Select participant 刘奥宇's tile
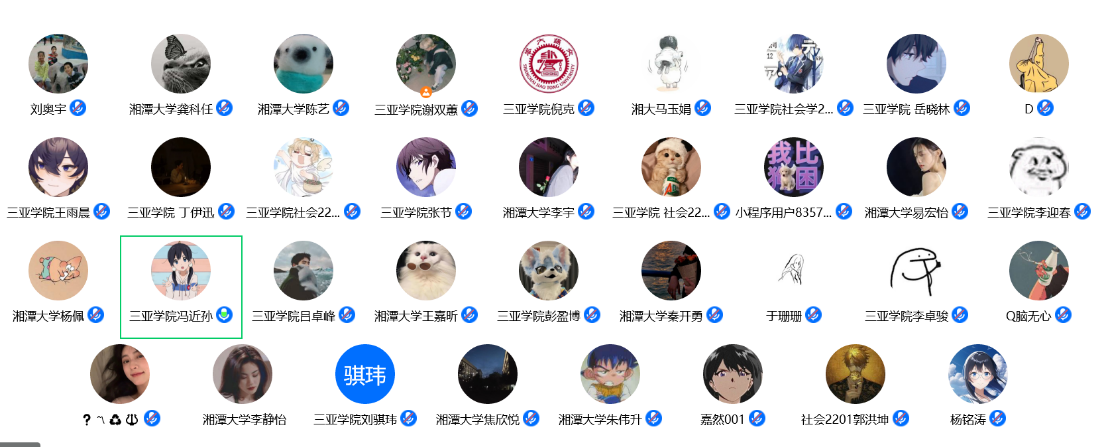Screen dimensions: 1106x447 58,64
